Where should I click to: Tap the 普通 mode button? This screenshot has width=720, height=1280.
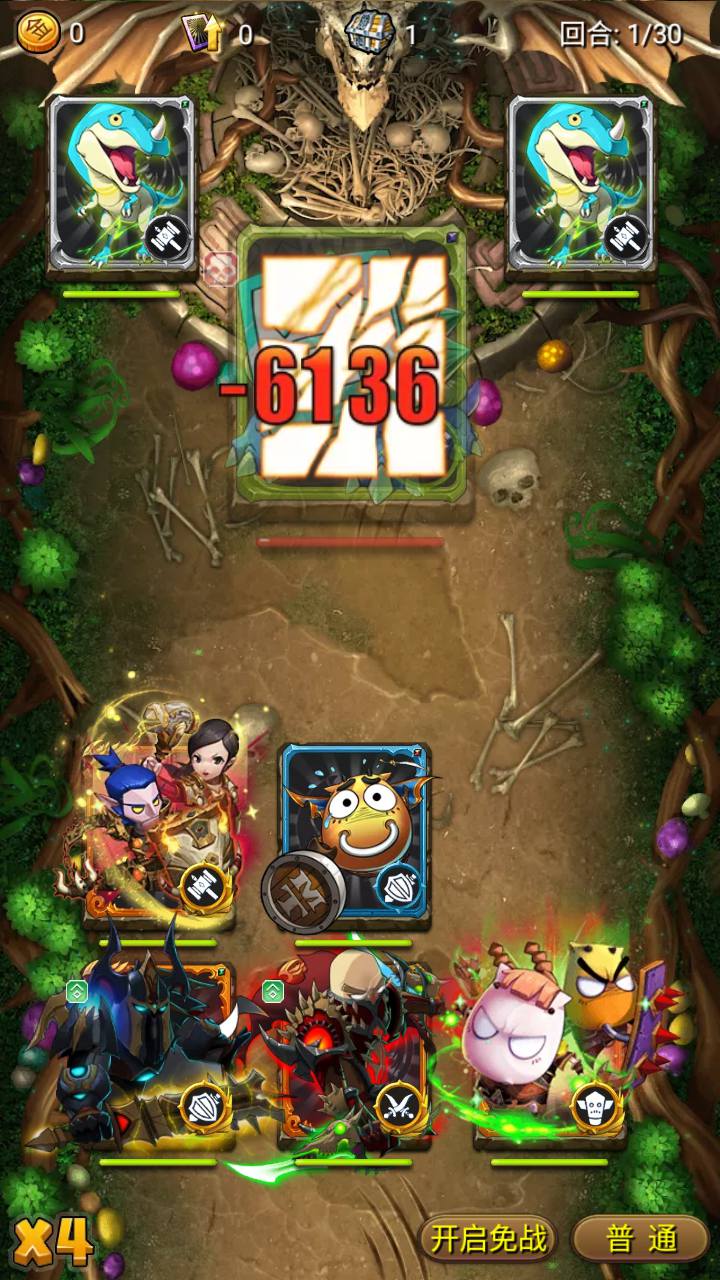coord(641,1239)
